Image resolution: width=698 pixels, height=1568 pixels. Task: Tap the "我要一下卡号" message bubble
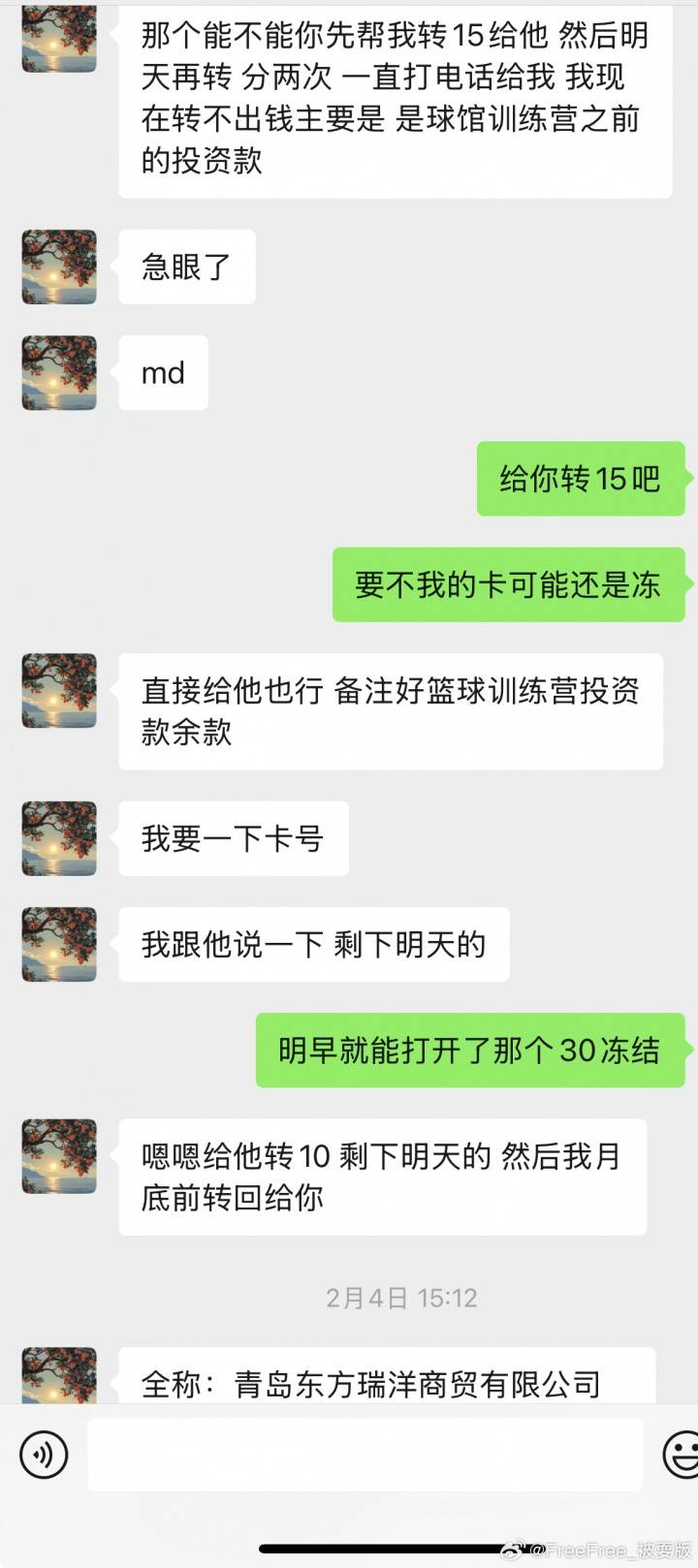click(233, 839)
